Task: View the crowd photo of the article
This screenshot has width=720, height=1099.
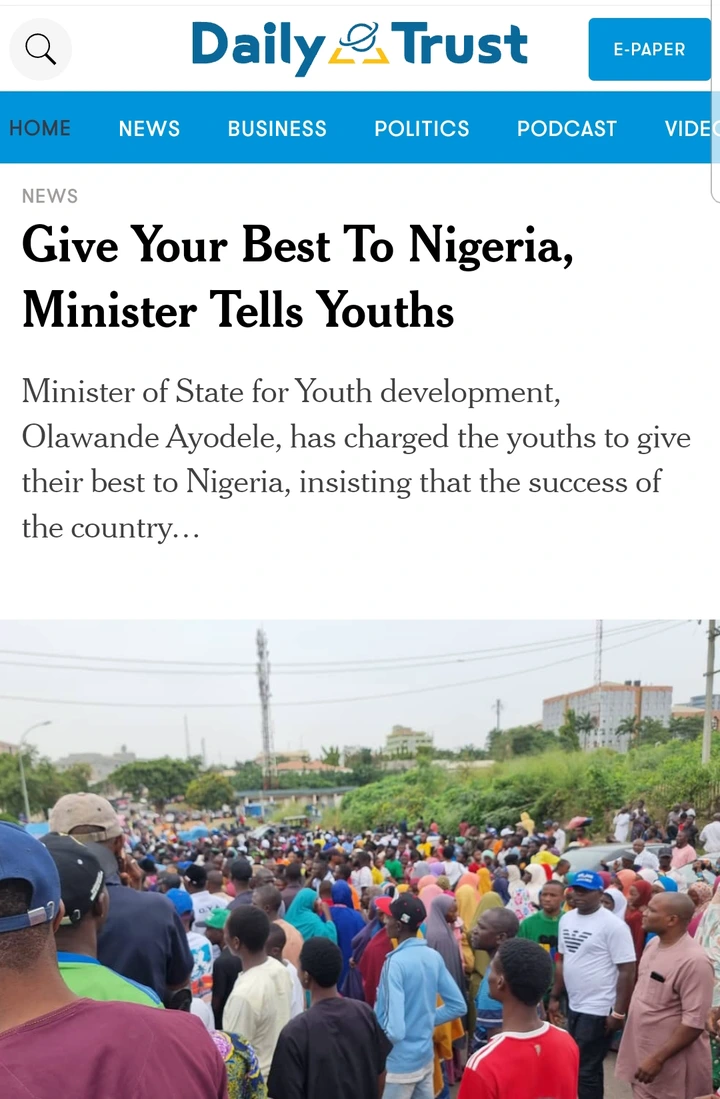Action: coord(360,859)
